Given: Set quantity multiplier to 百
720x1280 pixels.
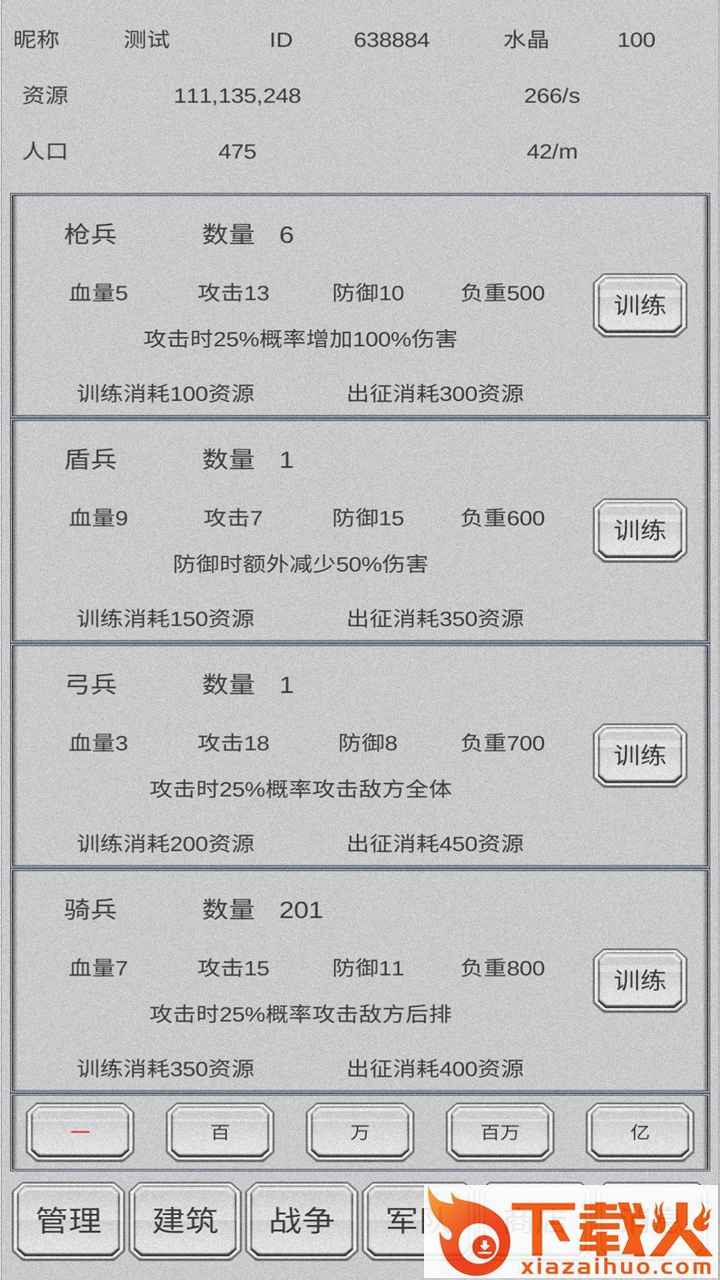Looking at the screenshot, I should (x=220, y=1132).
